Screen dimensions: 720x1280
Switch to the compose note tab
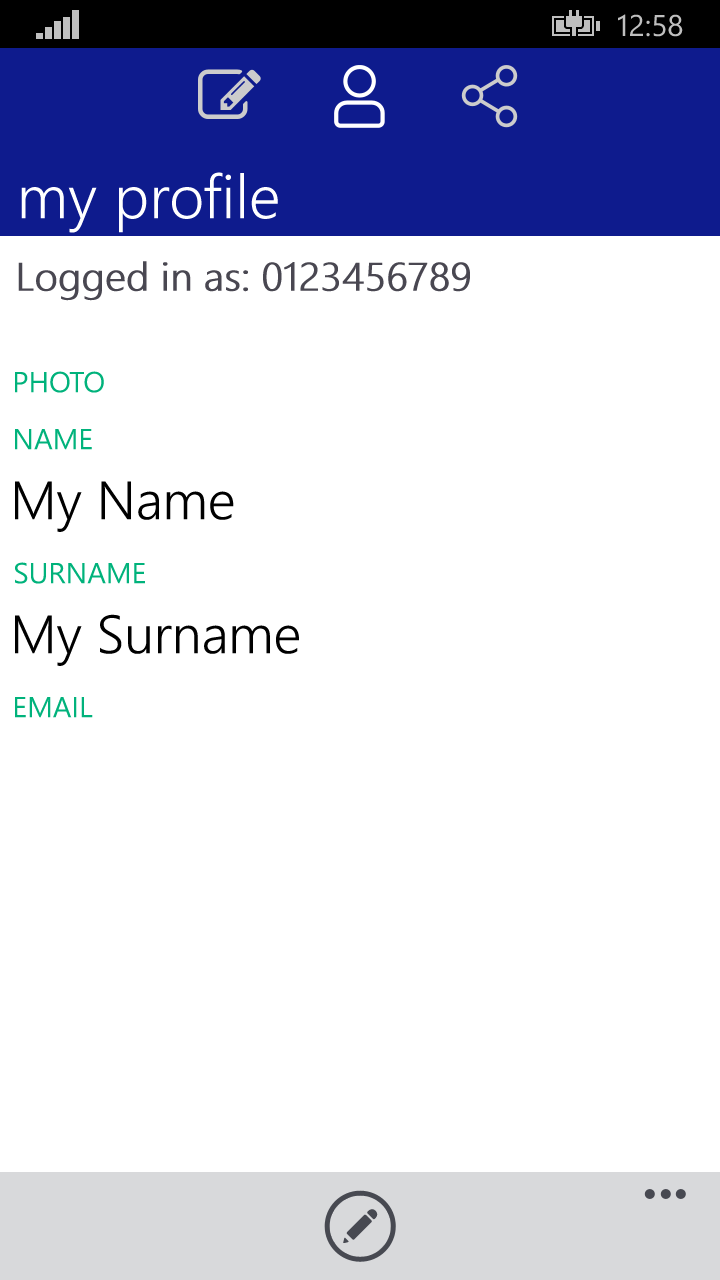pos(229,95)
